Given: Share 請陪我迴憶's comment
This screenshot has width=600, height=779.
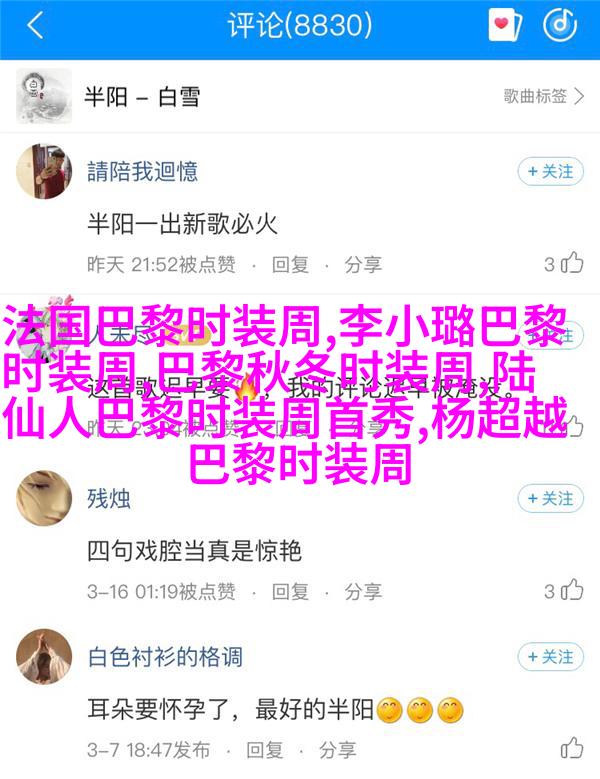Looking at the screenshot, I should (363, 264).
